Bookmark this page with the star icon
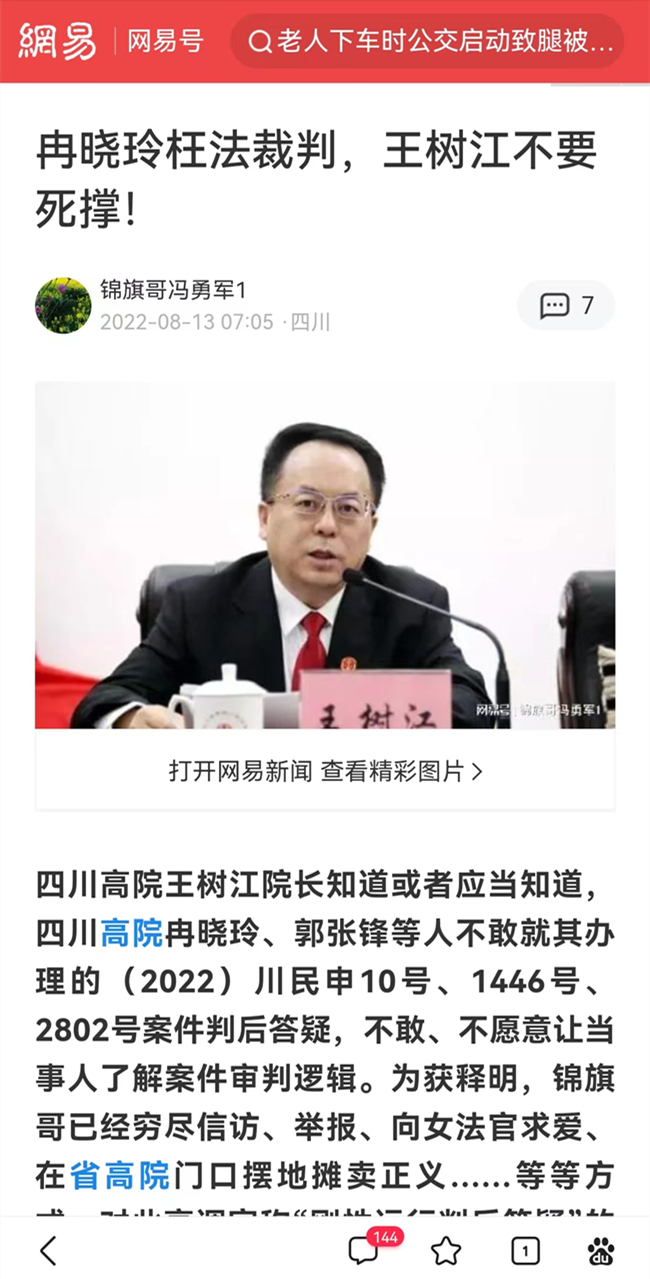Image resolution: width=650 pixels, height=1279 pixels. [x=446, y=1250]
